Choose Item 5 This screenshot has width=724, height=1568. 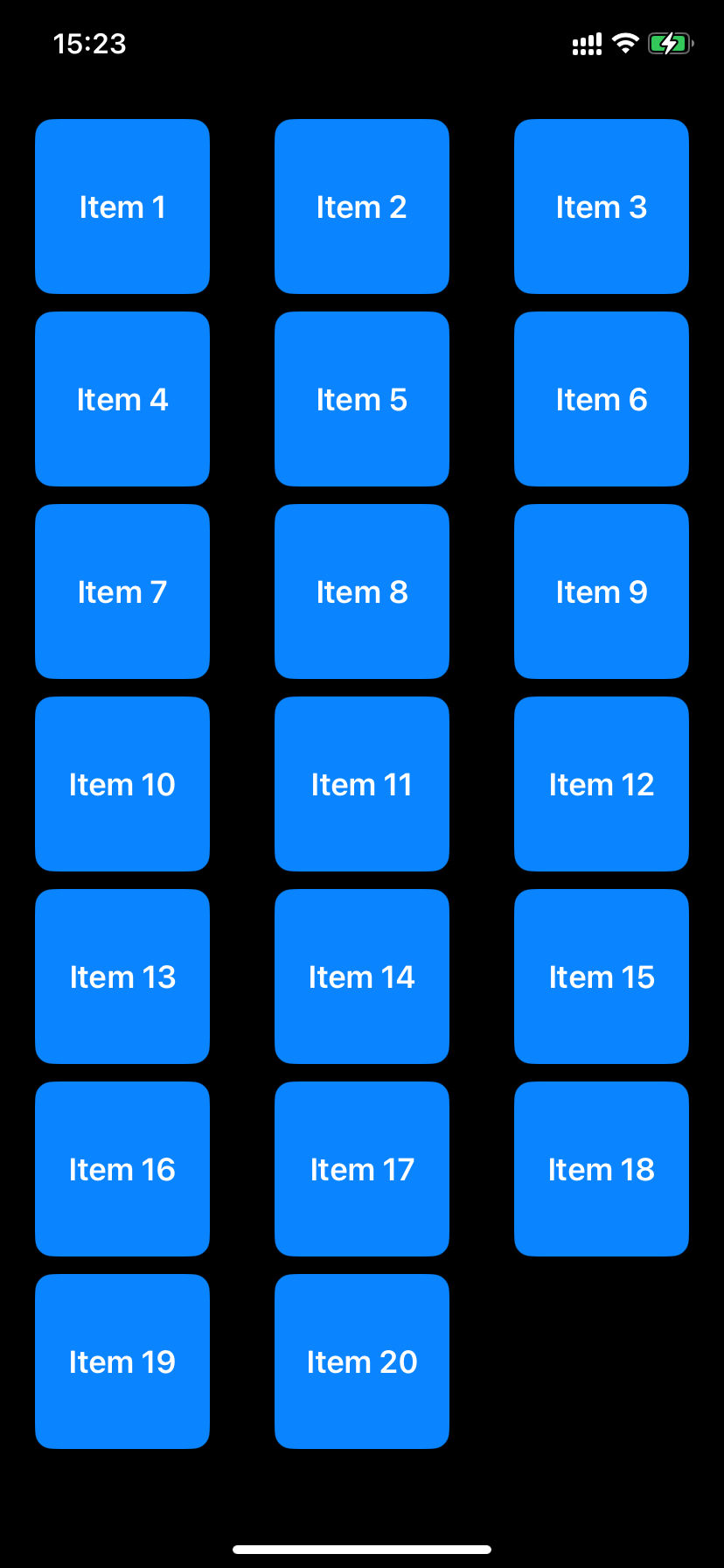pos(362,399)
